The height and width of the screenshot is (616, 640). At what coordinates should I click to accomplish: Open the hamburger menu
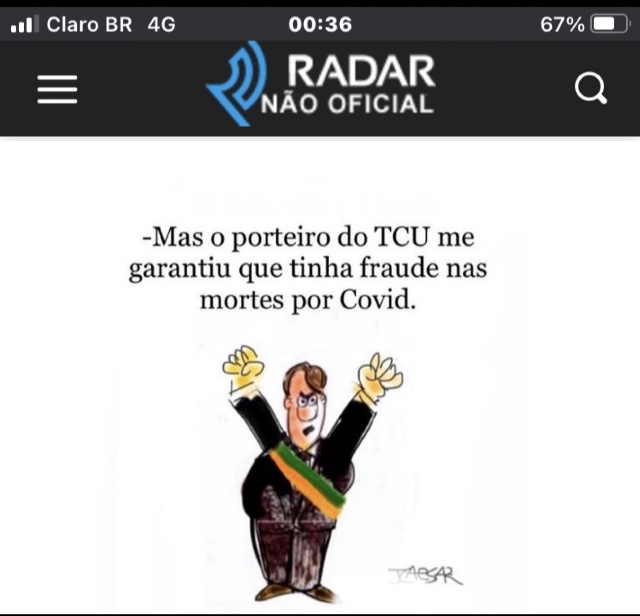coord(57,90)
